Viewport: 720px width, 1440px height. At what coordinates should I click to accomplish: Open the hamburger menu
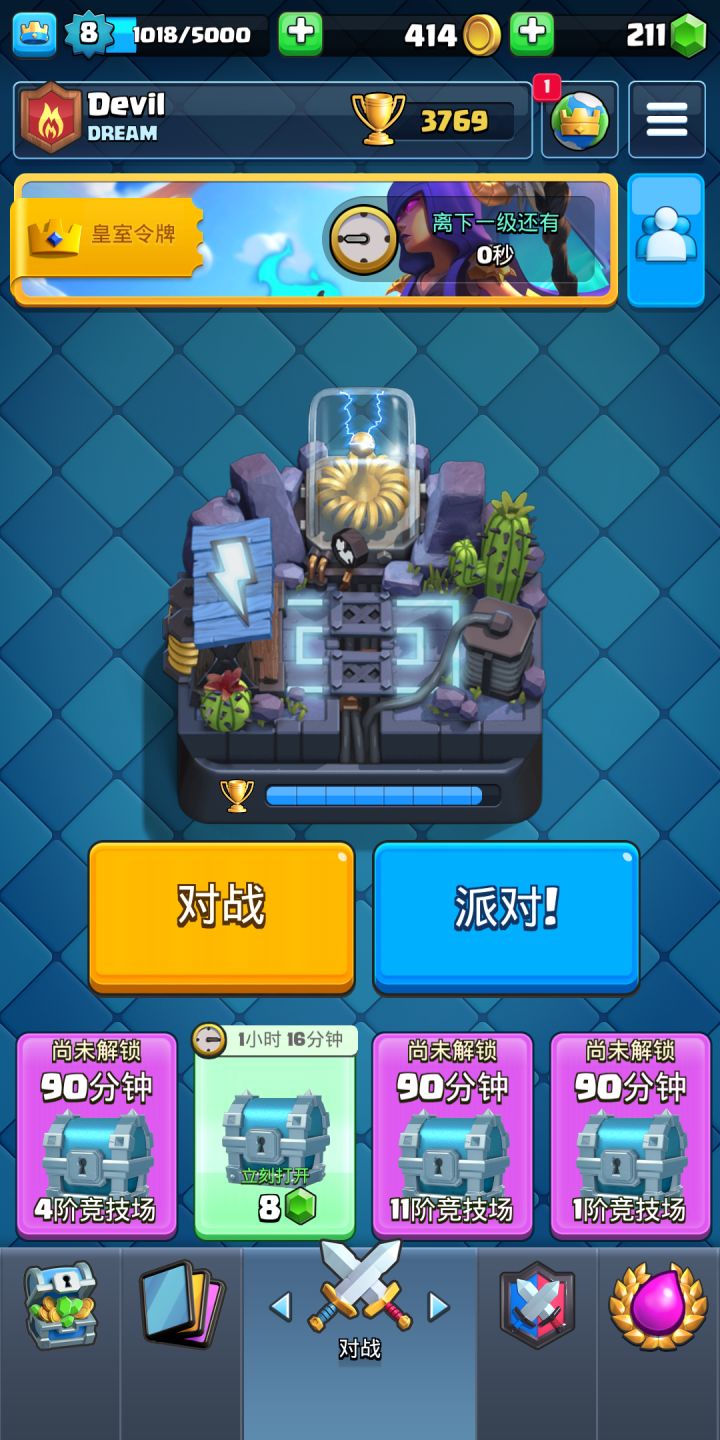click(x=666, y=119)
